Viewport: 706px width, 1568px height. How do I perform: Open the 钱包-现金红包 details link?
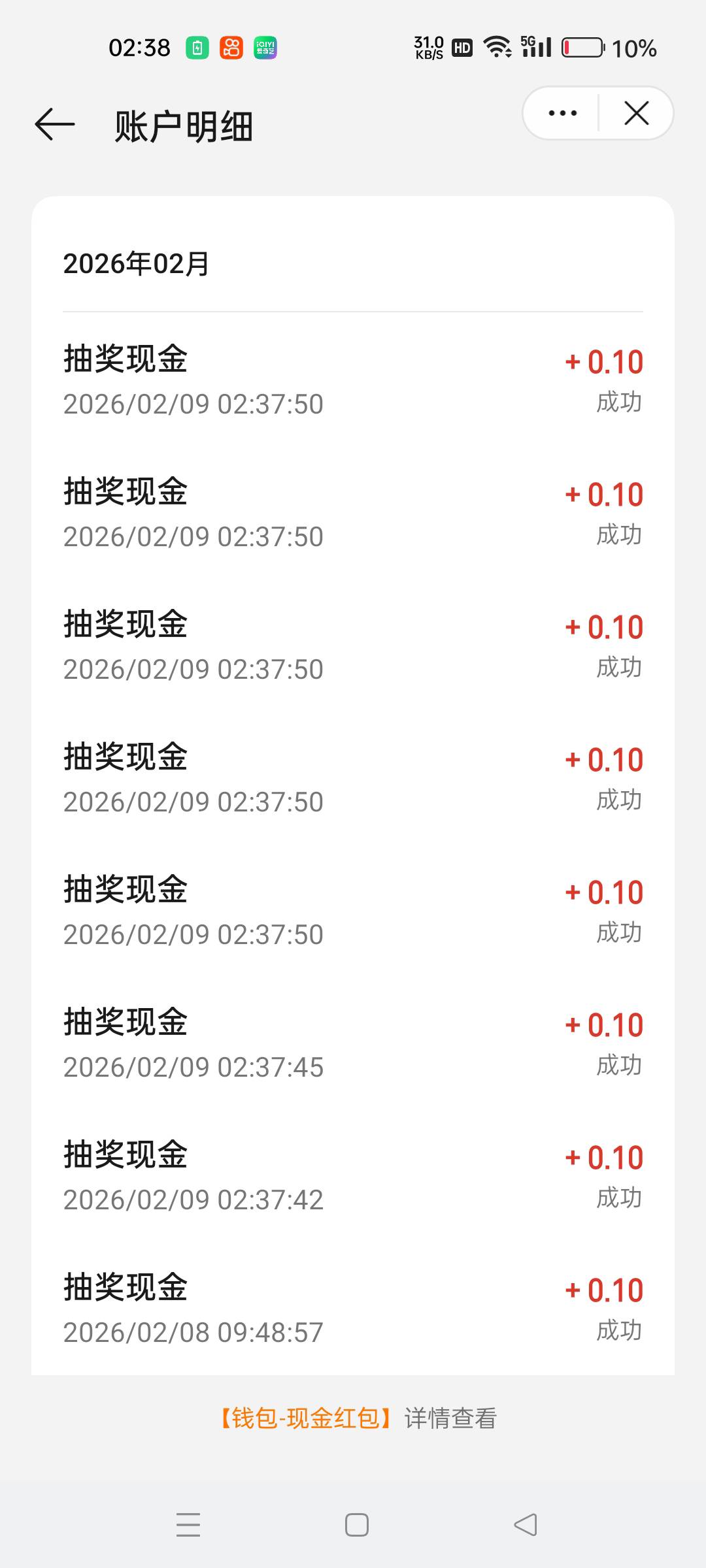tap(358, 1418)
